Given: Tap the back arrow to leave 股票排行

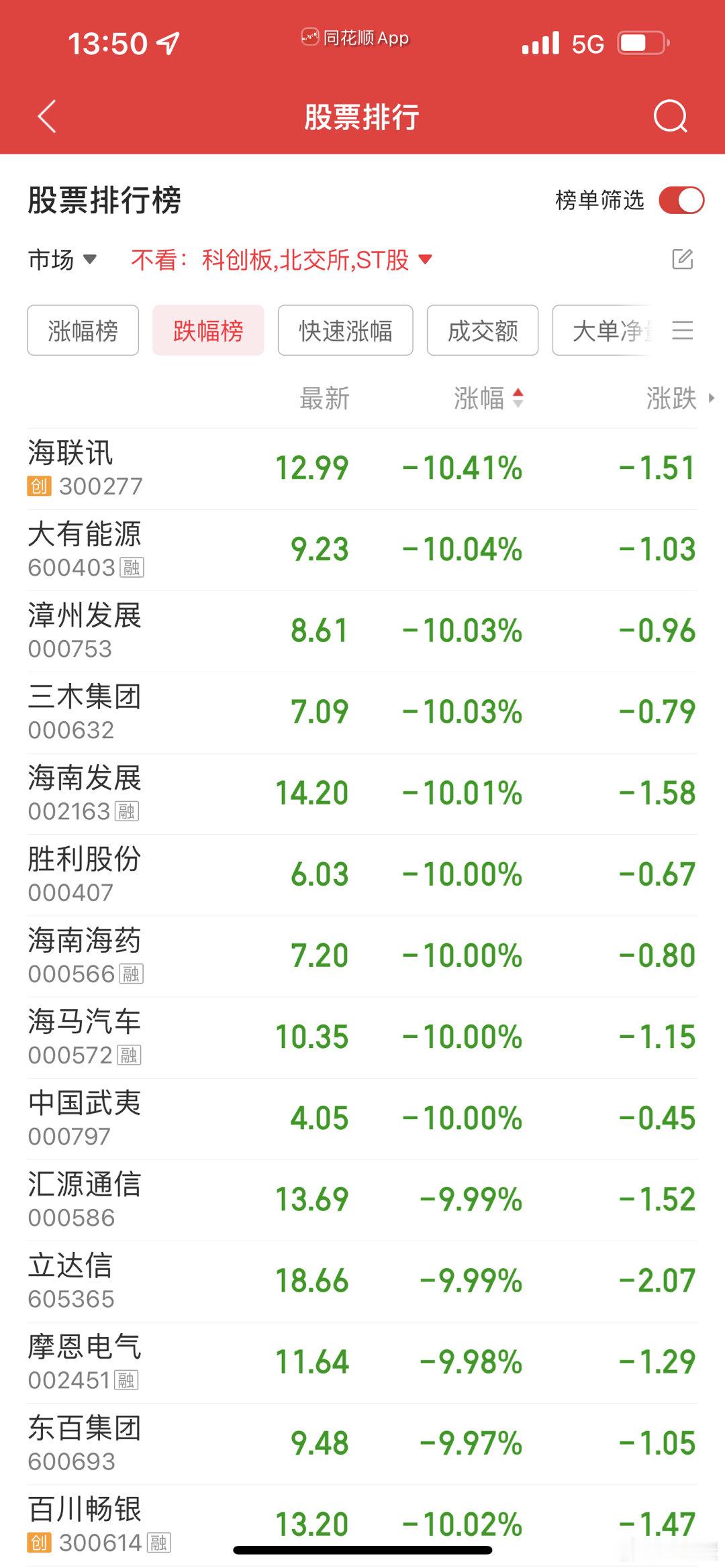Looking at the screenshot, I should tap(46, 117).
